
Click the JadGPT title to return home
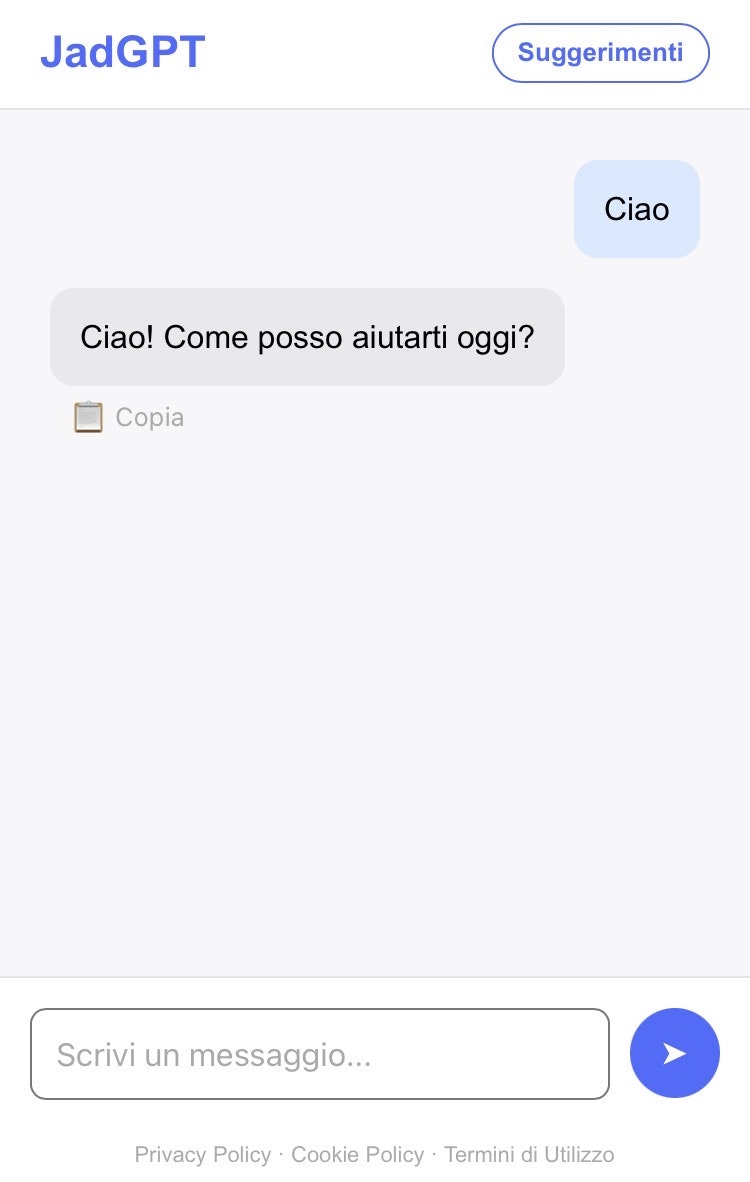[122, 52]
